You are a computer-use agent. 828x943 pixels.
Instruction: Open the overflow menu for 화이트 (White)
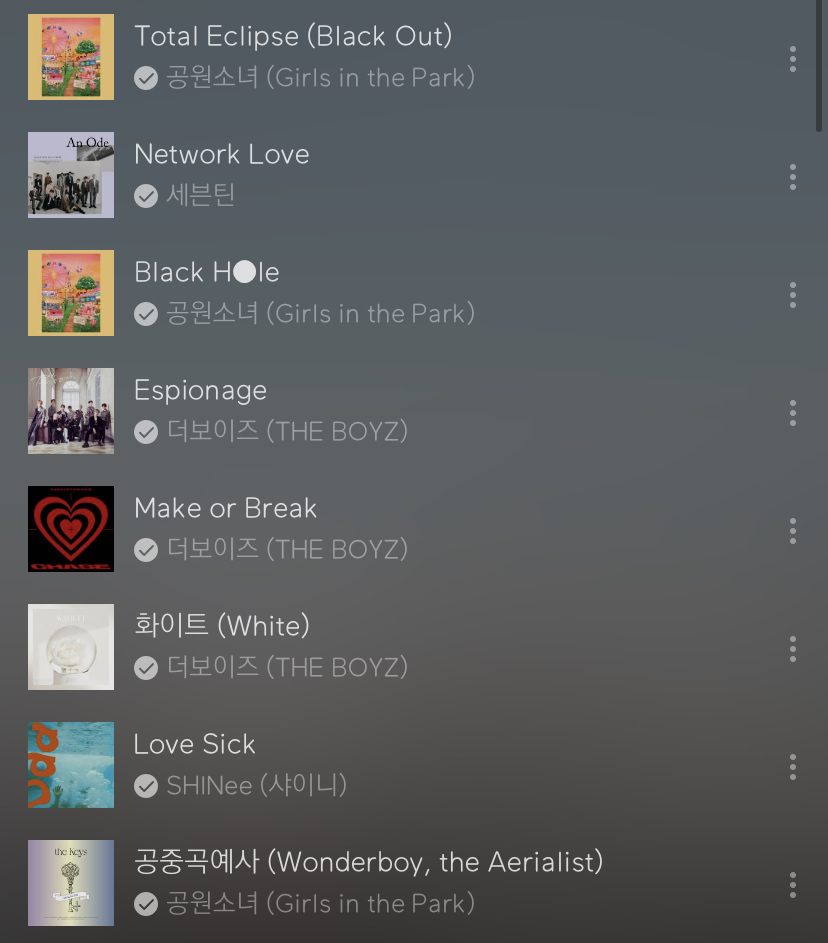(792, 648)
